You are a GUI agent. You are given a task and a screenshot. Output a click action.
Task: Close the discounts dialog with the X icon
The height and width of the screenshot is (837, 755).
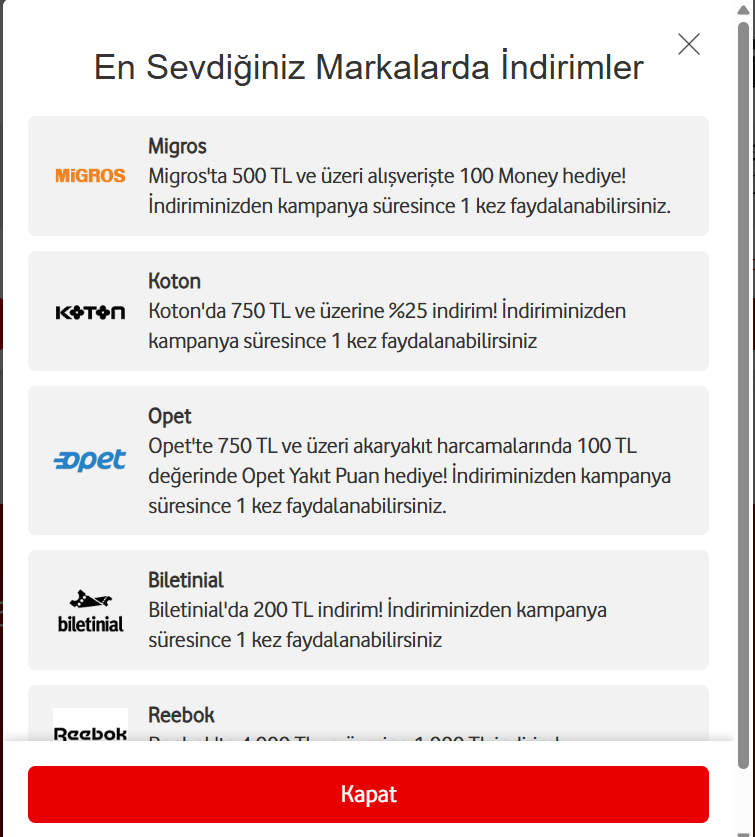click(x=689, y=44)
